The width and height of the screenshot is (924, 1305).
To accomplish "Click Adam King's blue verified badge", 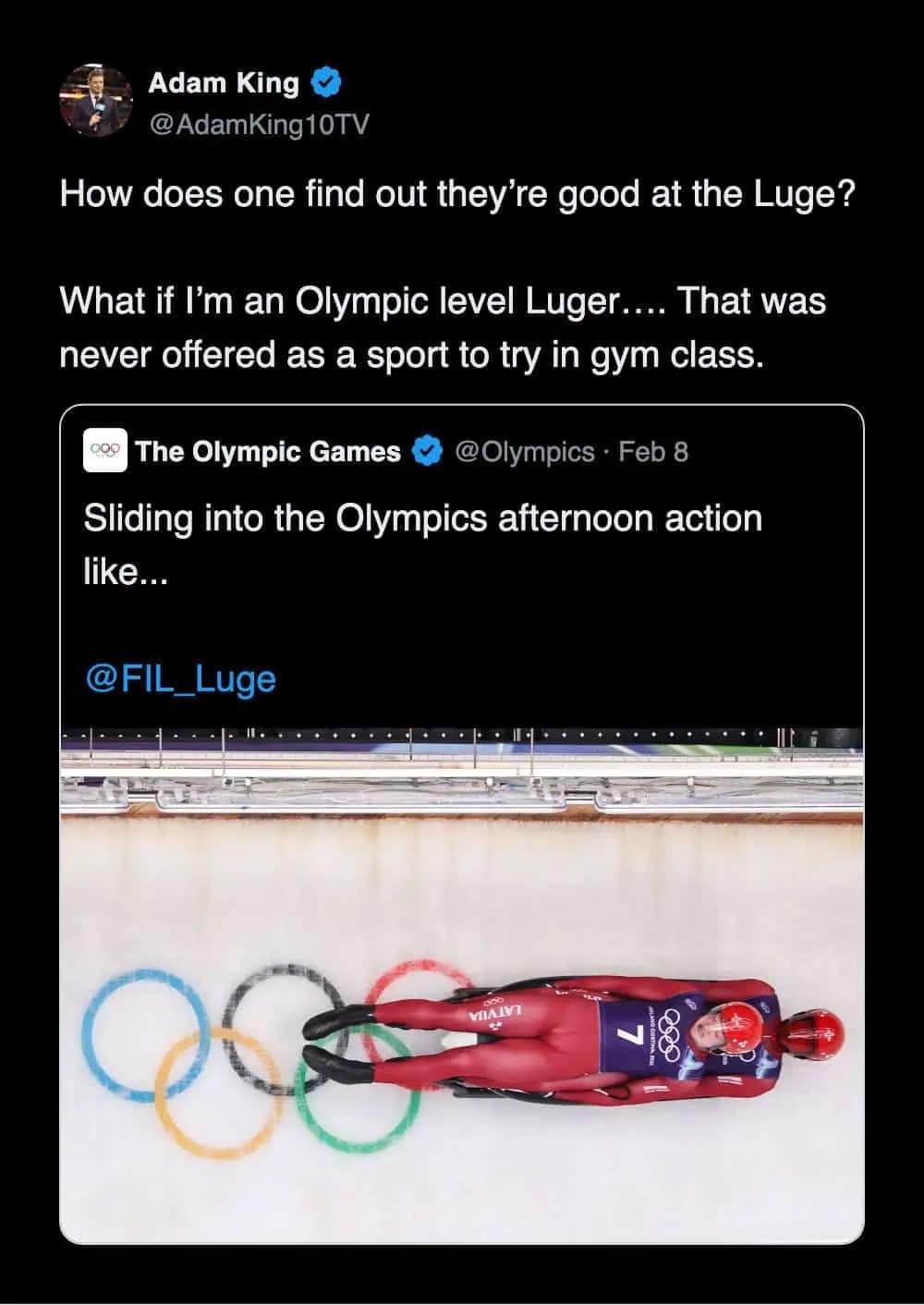I will point(325,82).
